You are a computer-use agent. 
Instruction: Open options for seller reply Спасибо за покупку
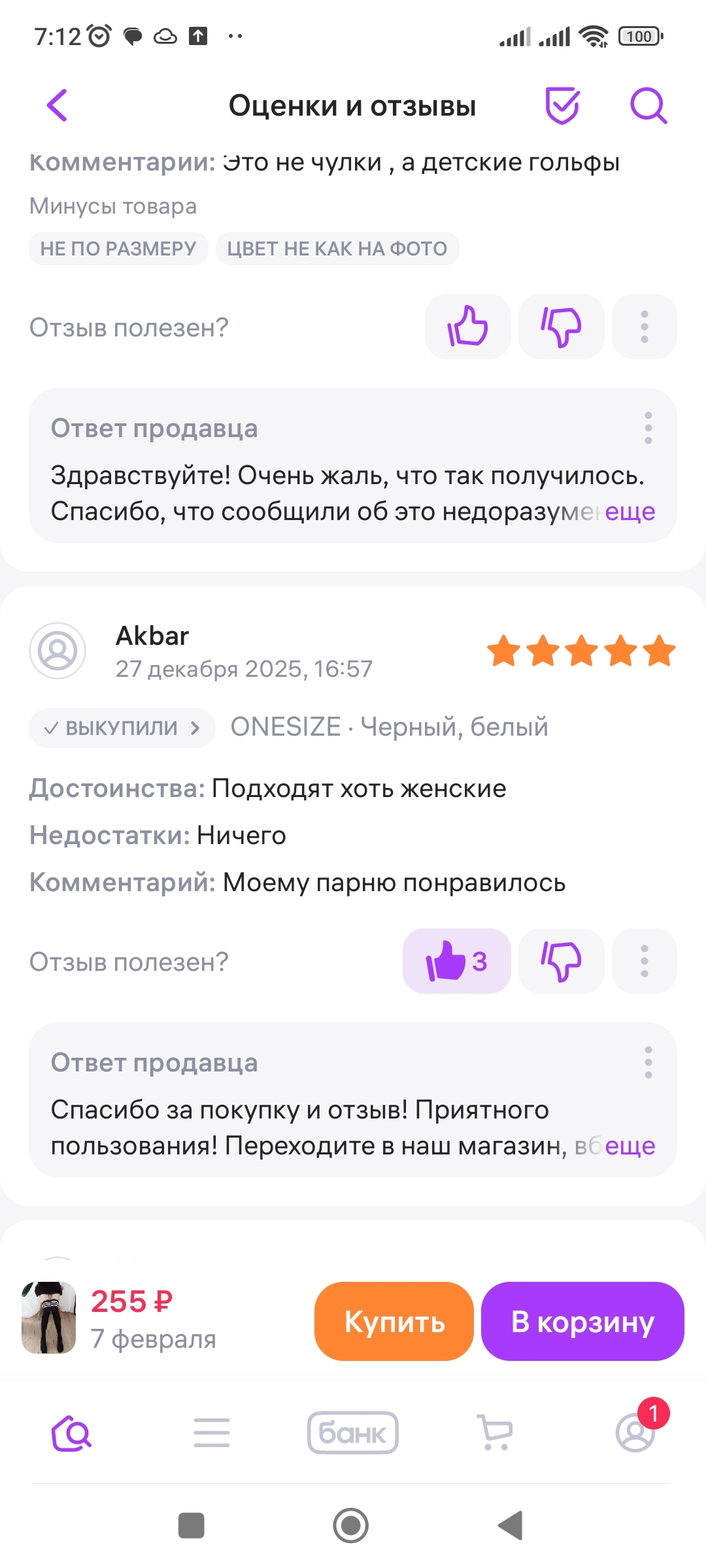[648, 1063]
